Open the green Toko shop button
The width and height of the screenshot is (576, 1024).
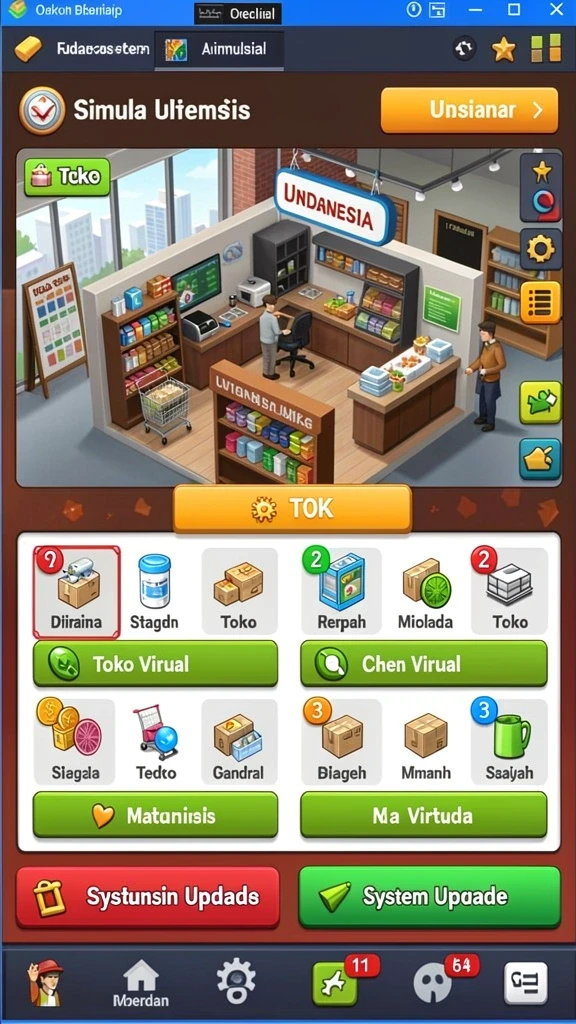[67, 177]
